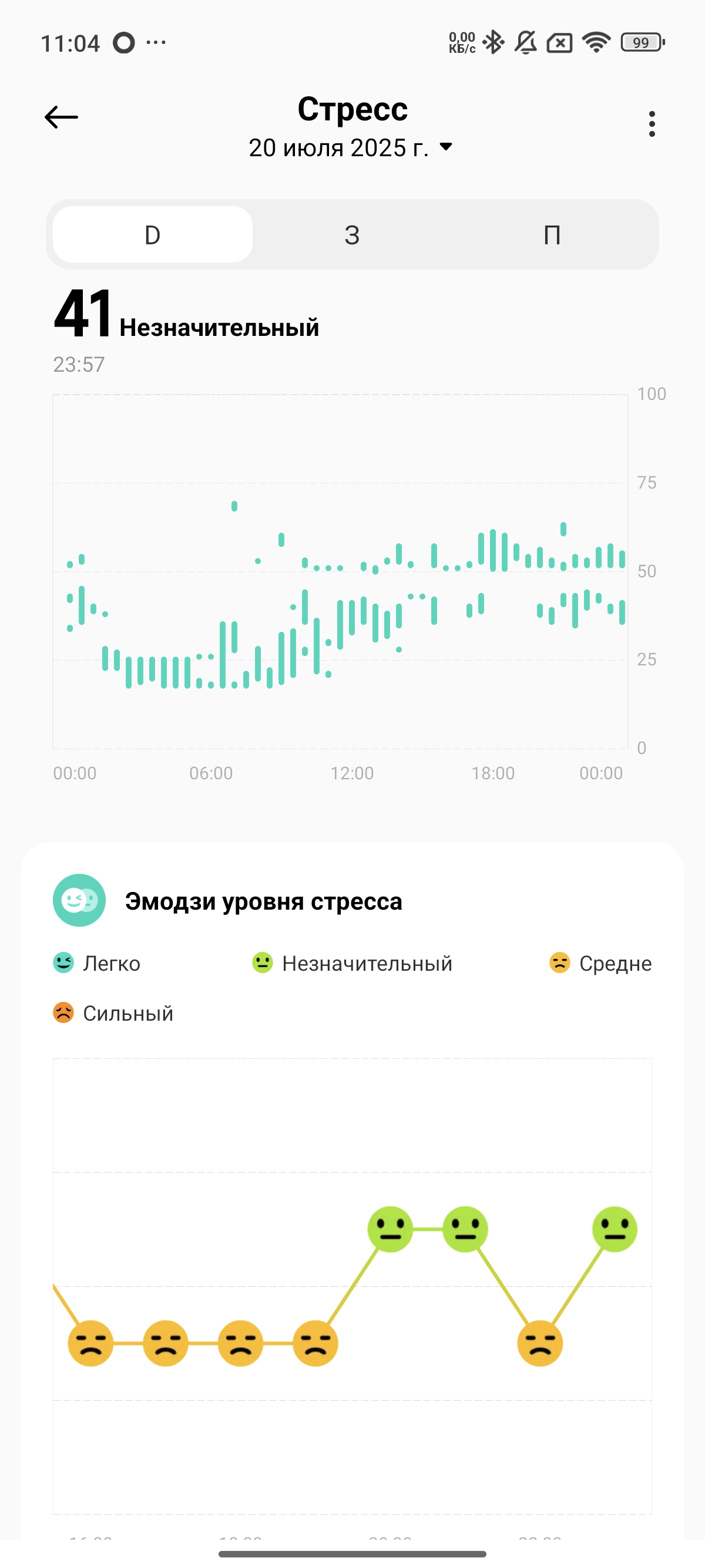Go back using the arrow icon
This screenshot has width=705, height=1568.
62,117
